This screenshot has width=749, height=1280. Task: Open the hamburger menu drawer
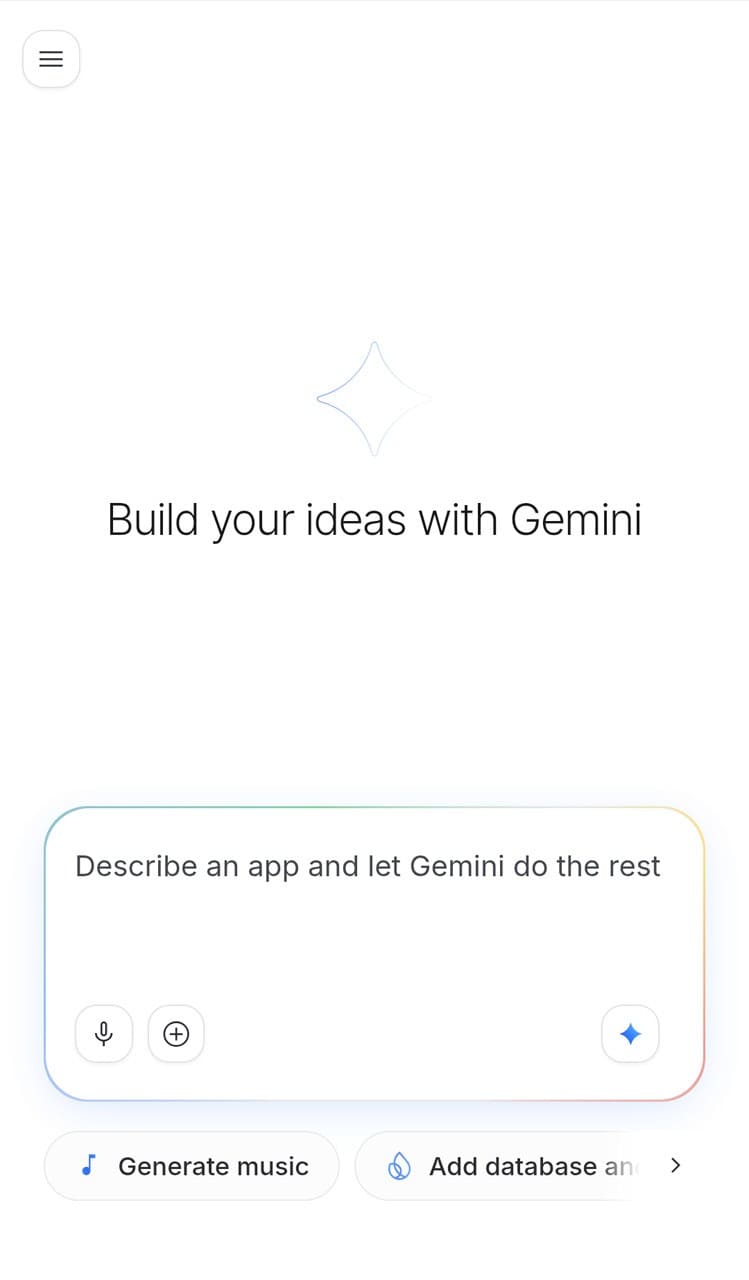pos(51,59)
